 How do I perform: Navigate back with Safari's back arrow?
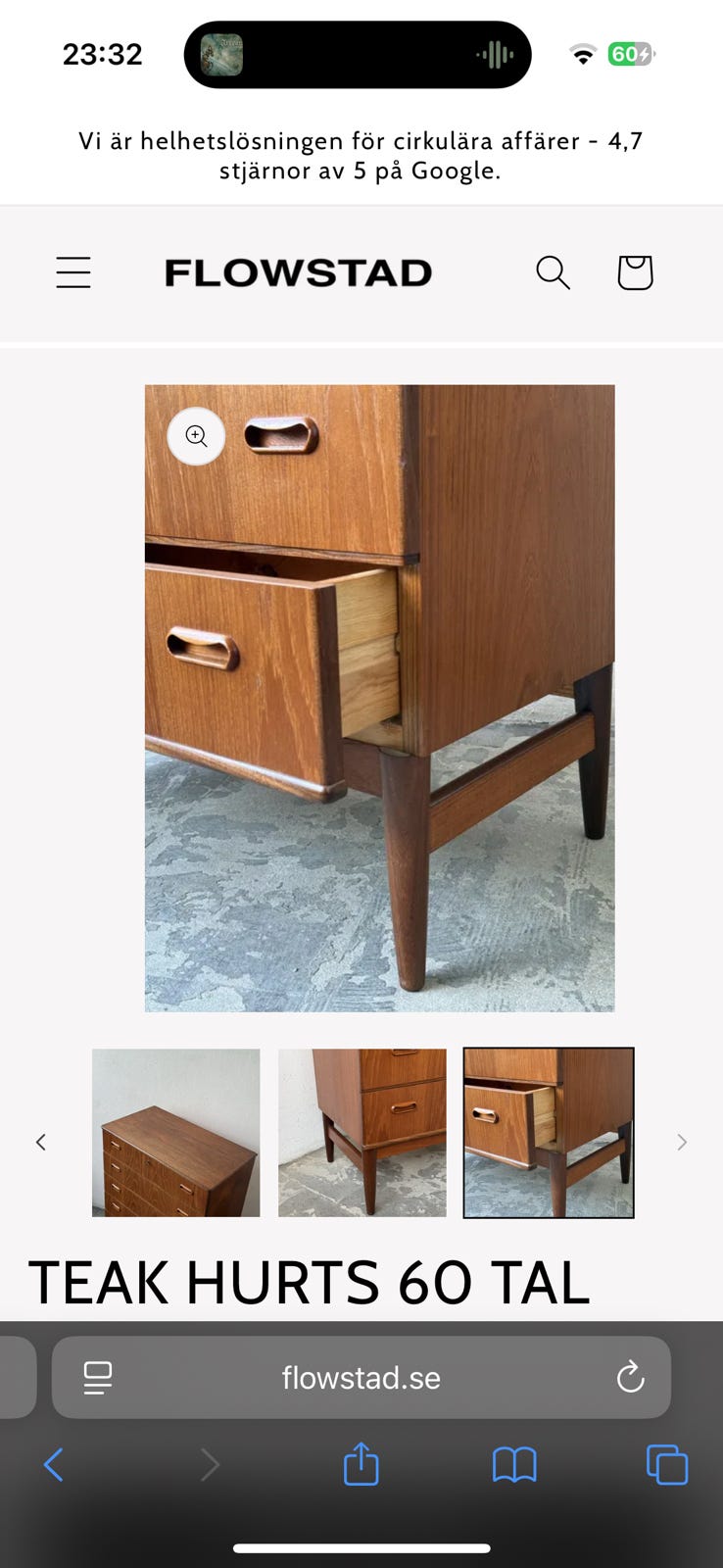(54, 1464)
